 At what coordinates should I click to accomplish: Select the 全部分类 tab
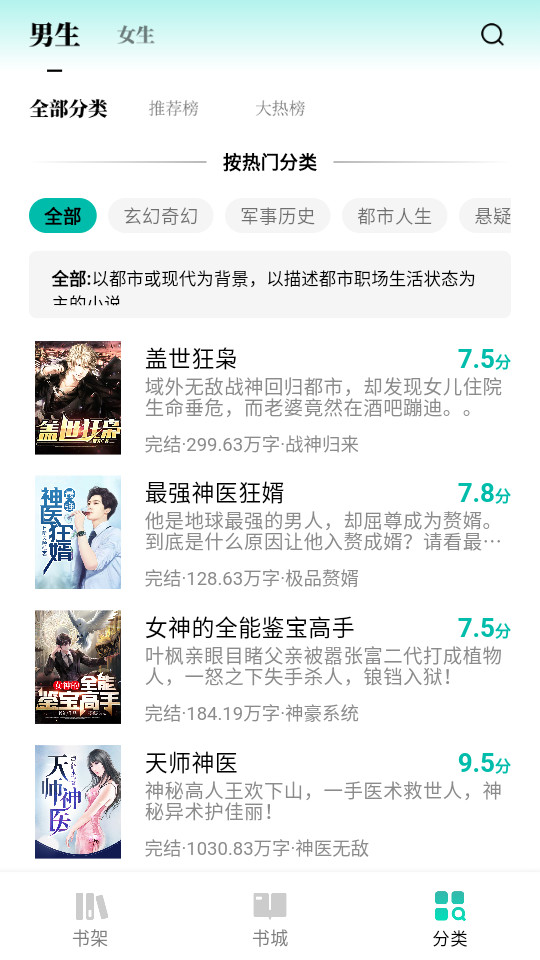[69, 108]
